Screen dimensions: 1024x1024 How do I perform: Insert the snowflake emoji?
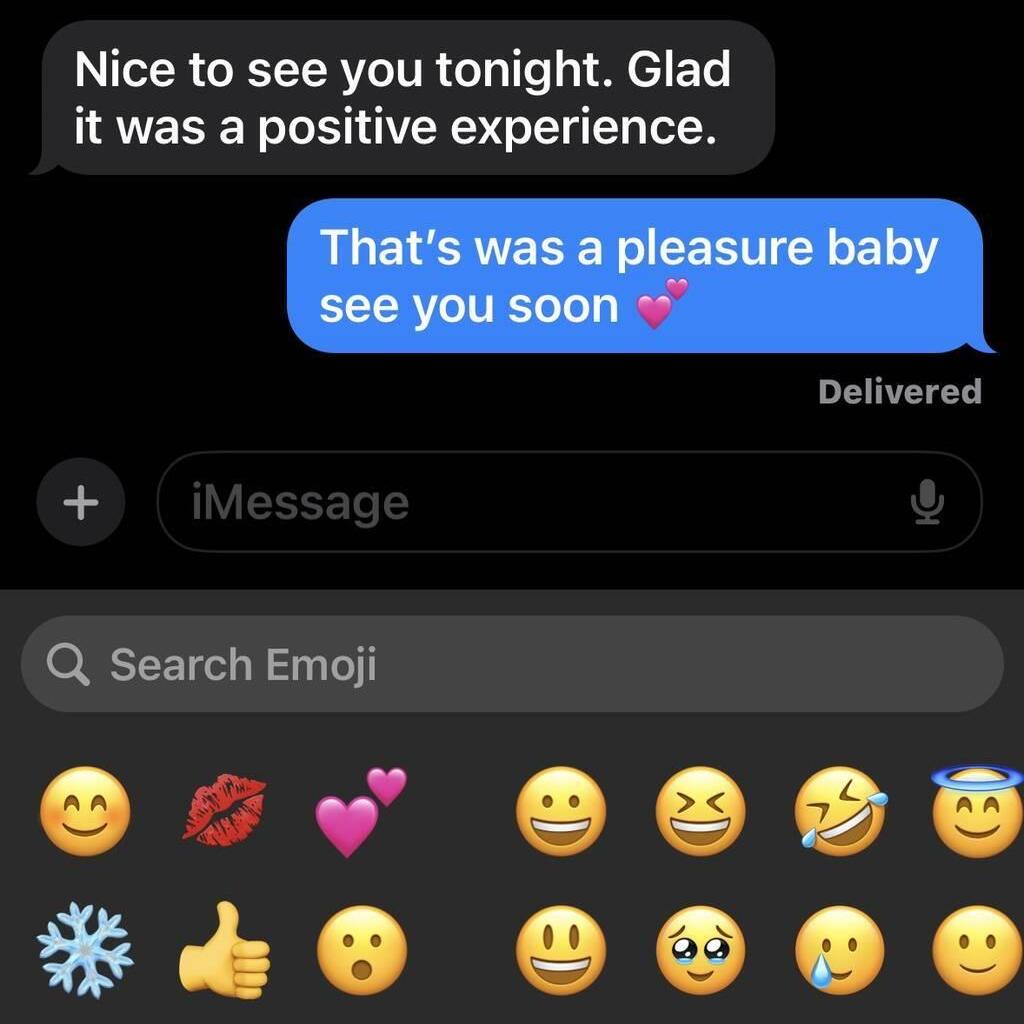click(85, 949)
